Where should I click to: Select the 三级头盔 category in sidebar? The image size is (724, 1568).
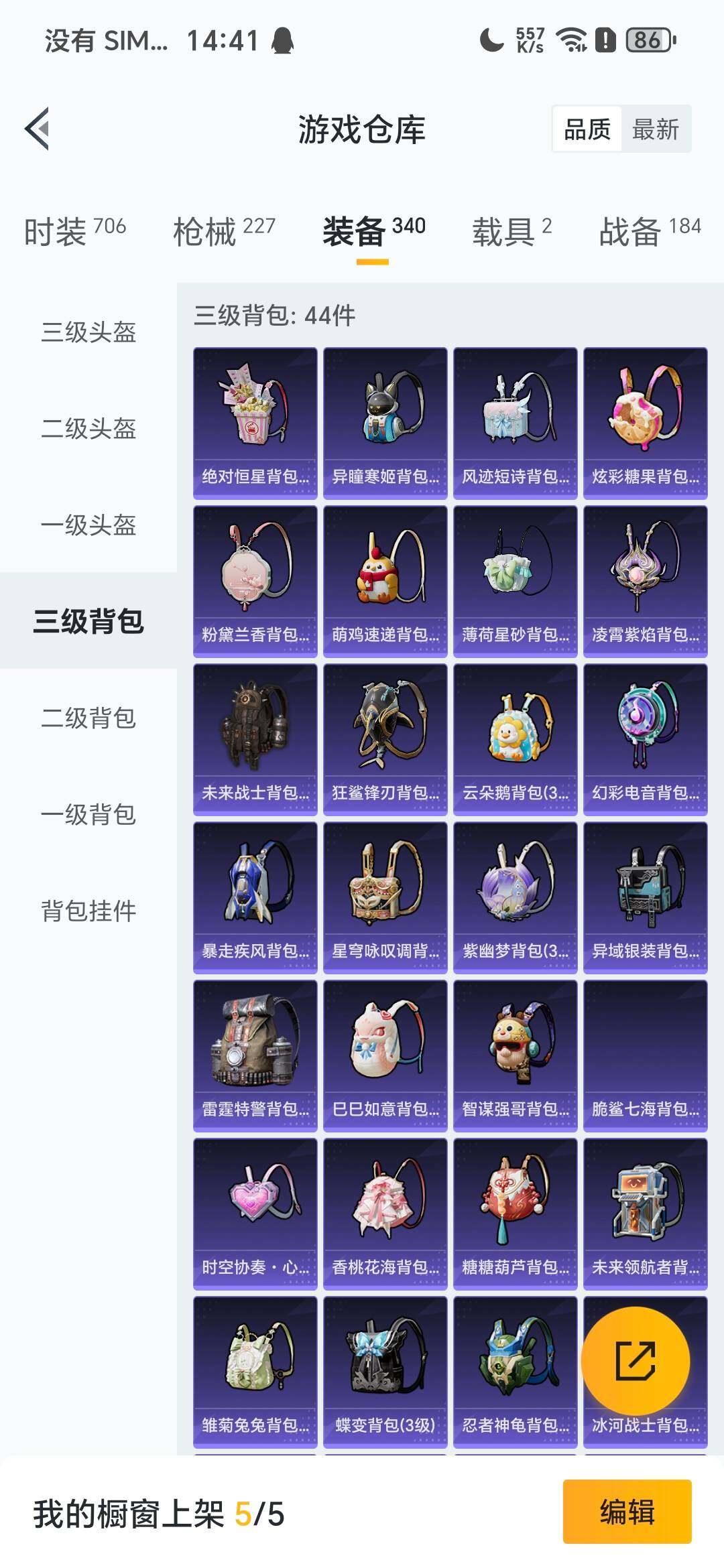click(87, 333)
